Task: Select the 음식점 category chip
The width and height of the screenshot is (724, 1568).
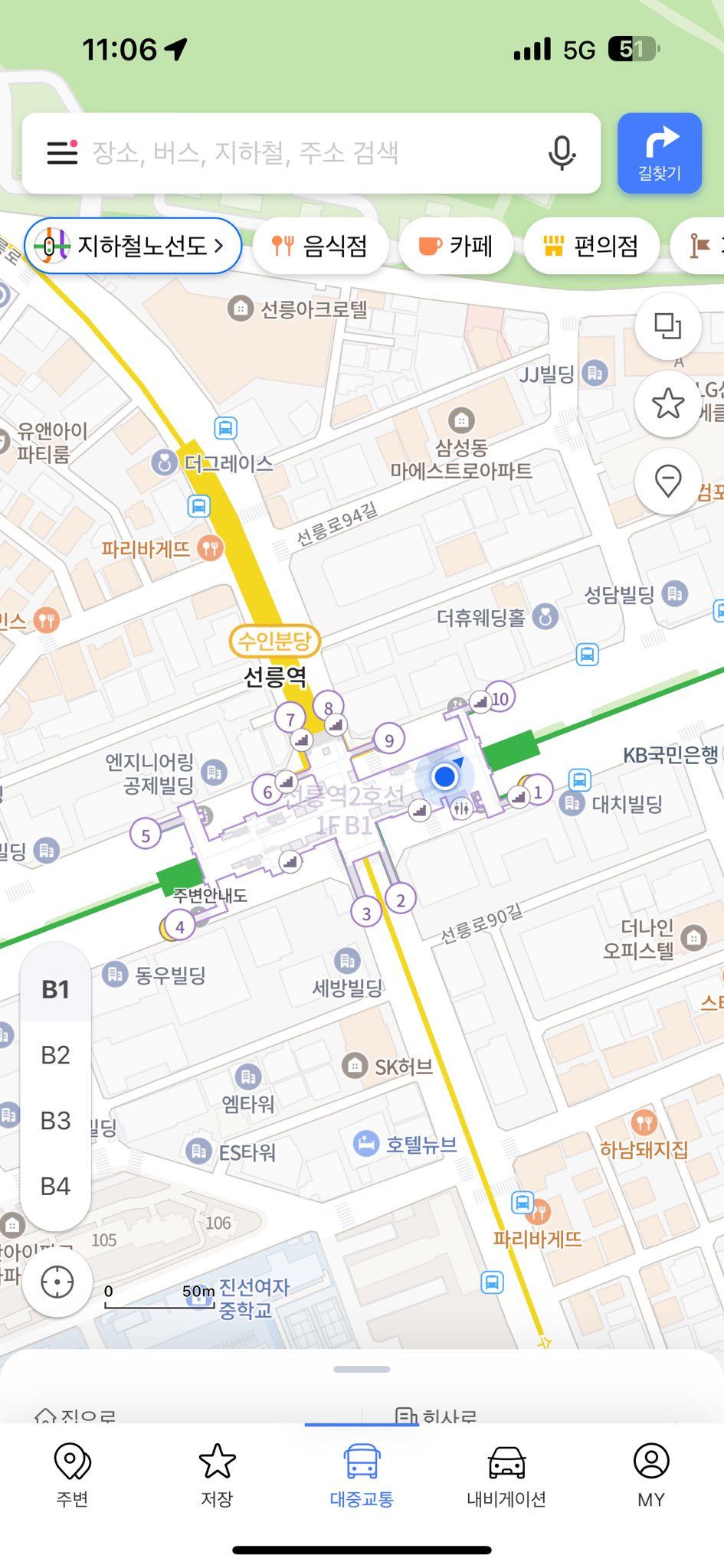Action: [x=320, y=246]
